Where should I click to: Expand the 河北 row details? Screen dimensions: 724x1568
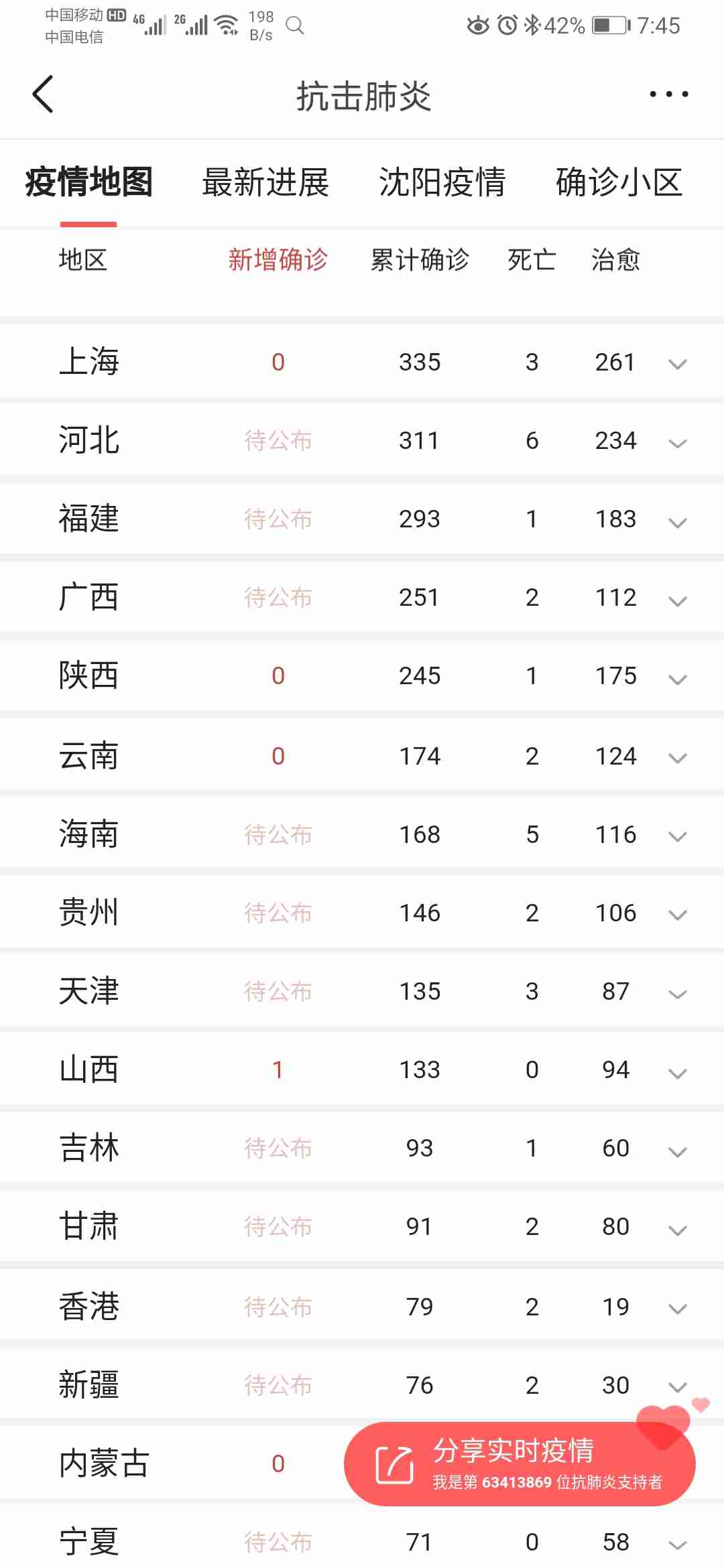pyautogui.click(x=677, y=442)
